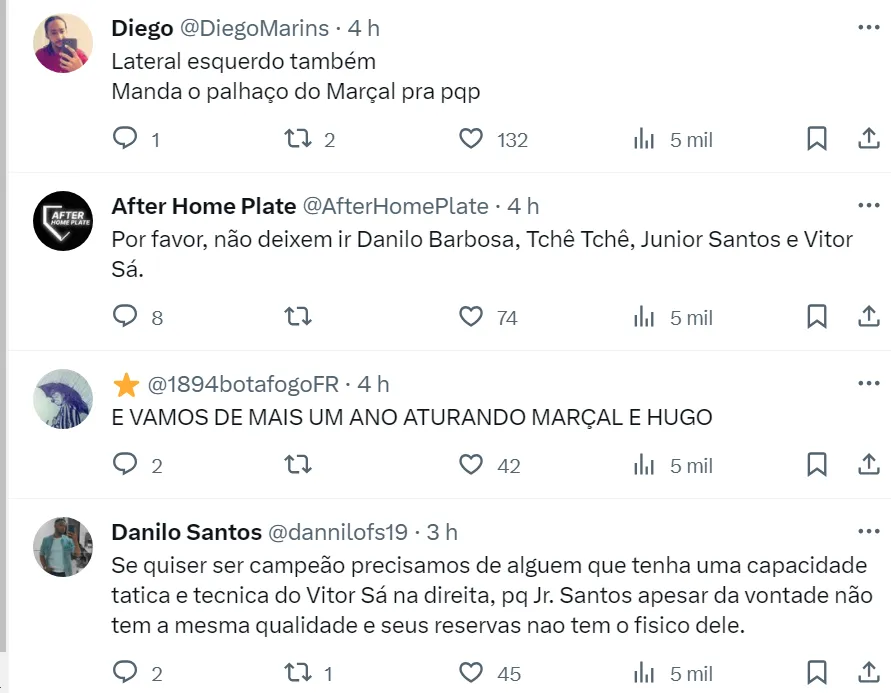This screenshot has width=891, height=693.
Task: Share After Home Plate's tweet
Action: point(868,316)
